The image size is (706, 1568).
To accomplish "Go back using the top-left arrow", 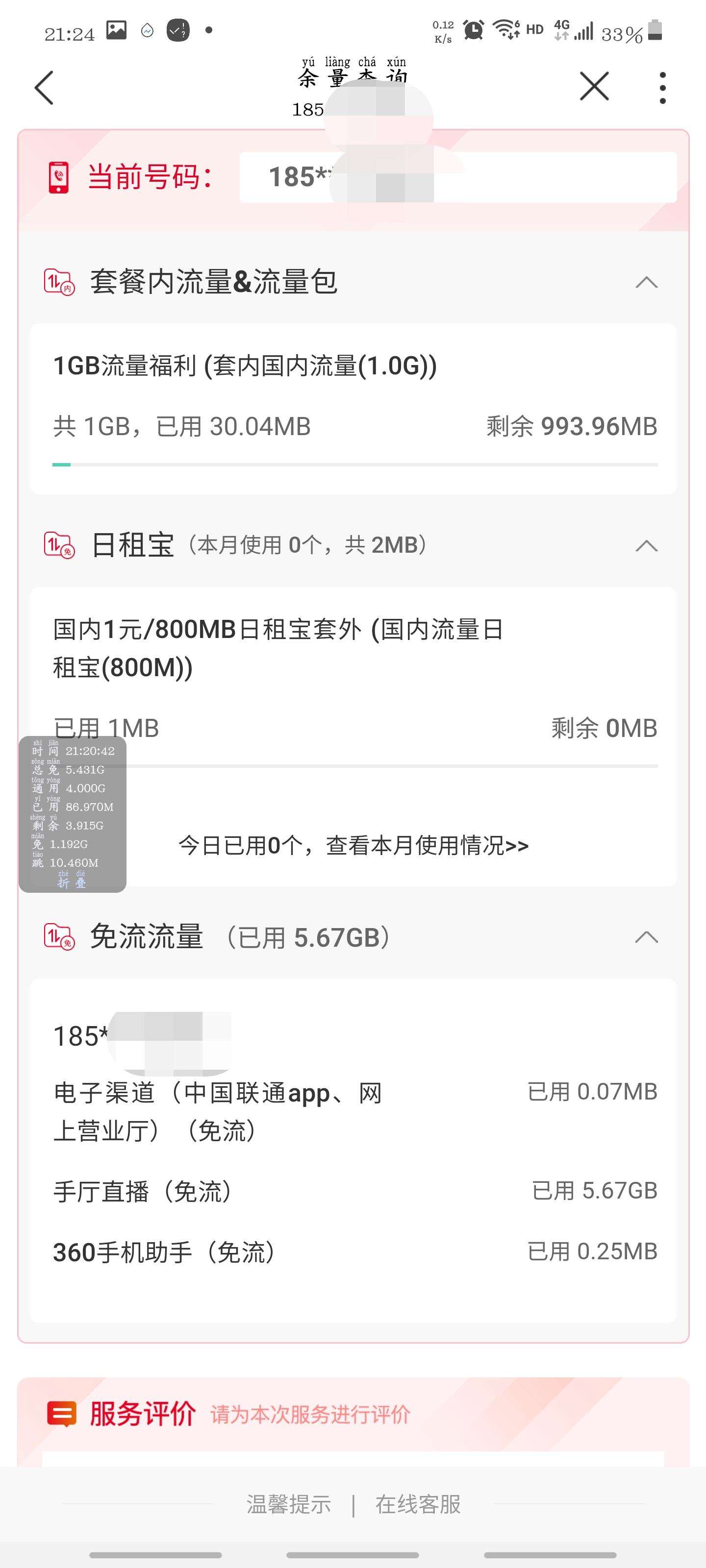I will [44, 88].
